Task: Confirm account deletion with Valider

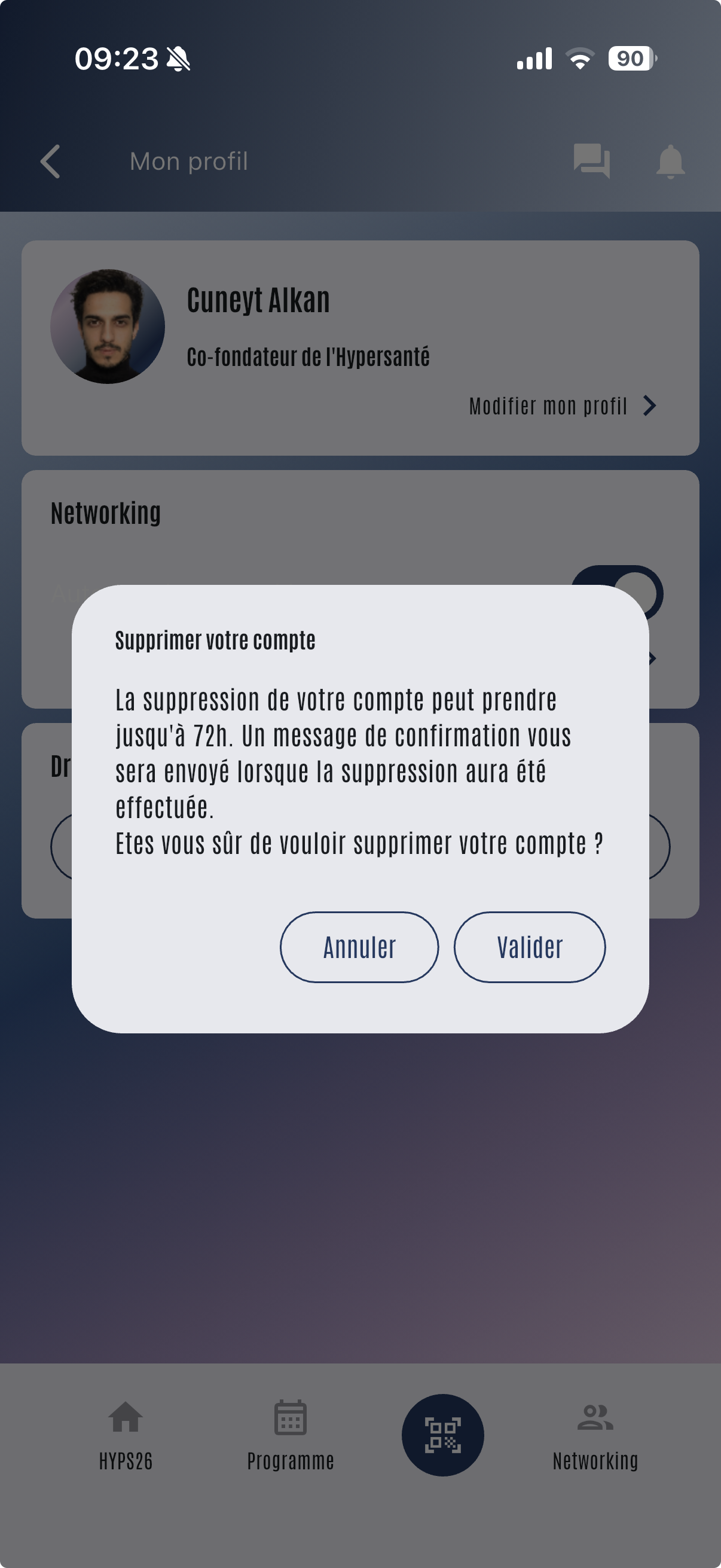Action: (529, 947)
